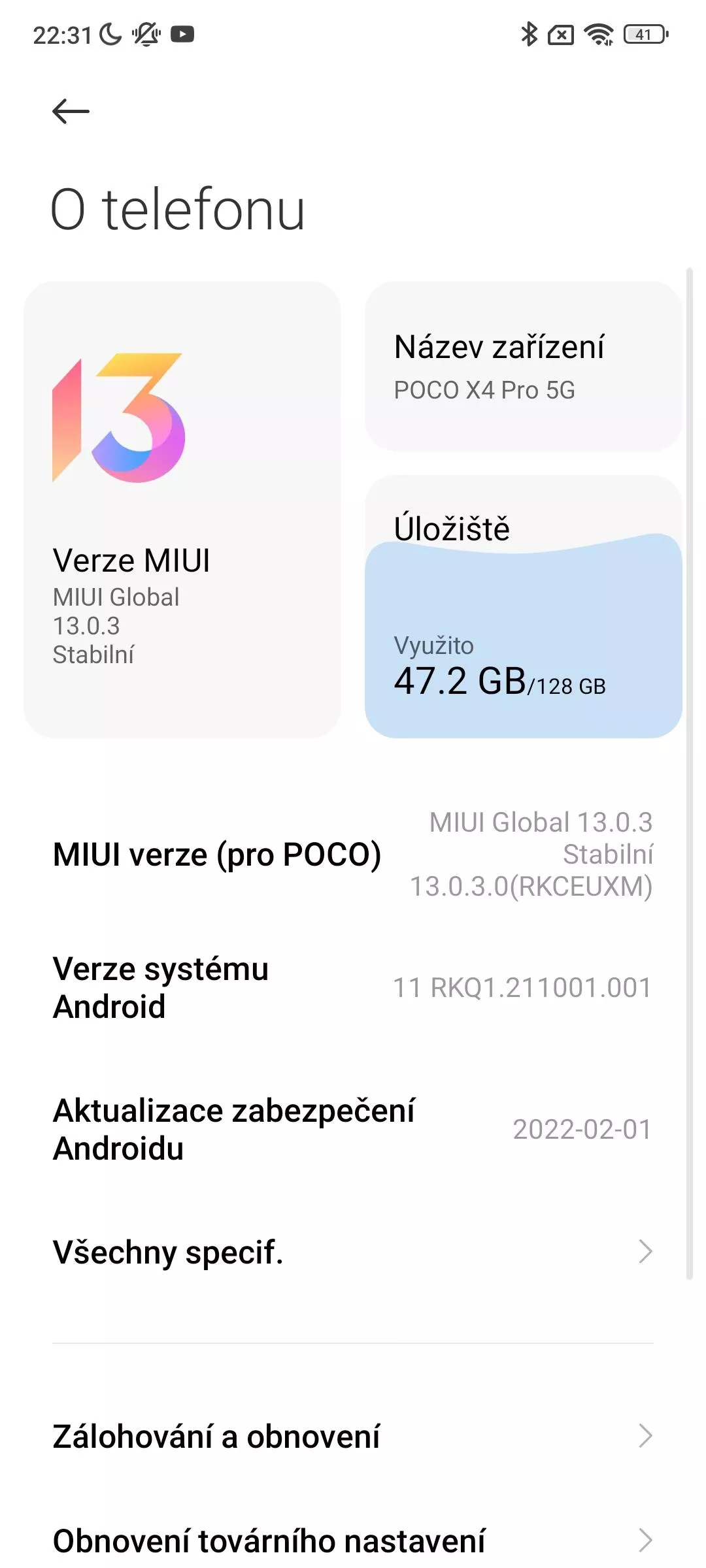706x1568 pixels.
Task: Open Zálohování a obnovení
Action: 353,1436
